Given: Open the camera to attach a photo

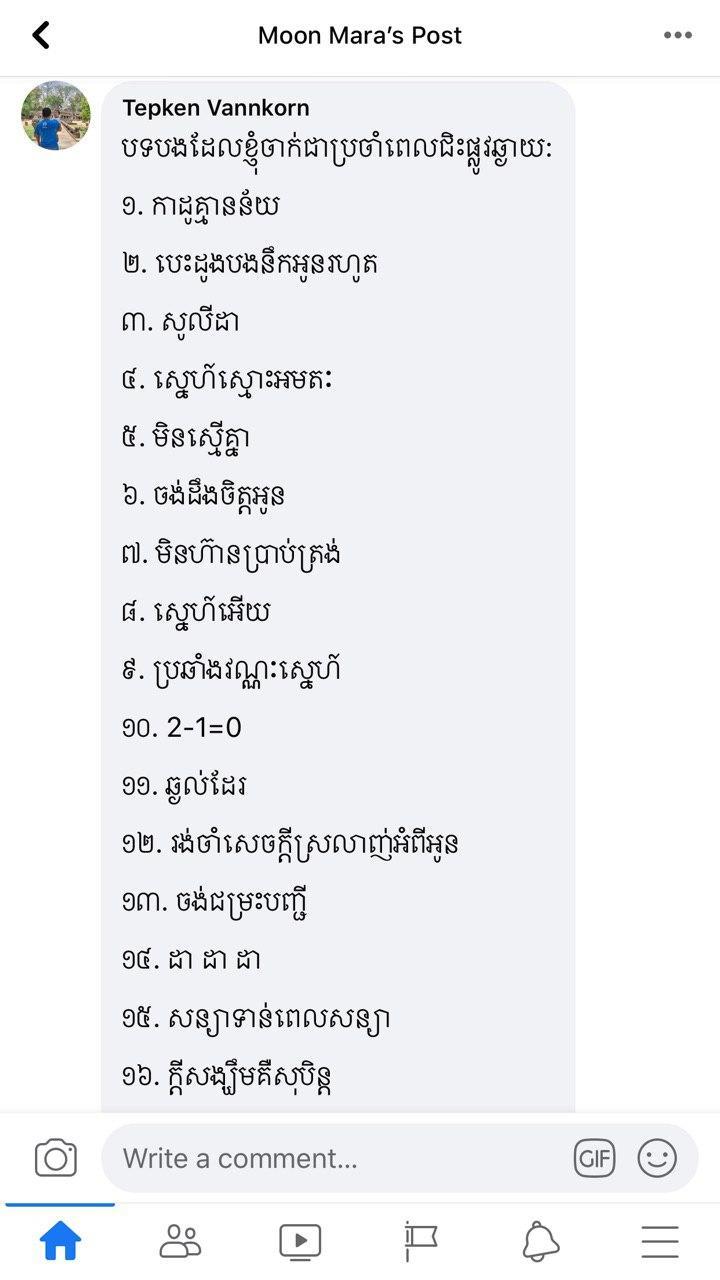Looking at the screenshot, I should (56, 1158).
